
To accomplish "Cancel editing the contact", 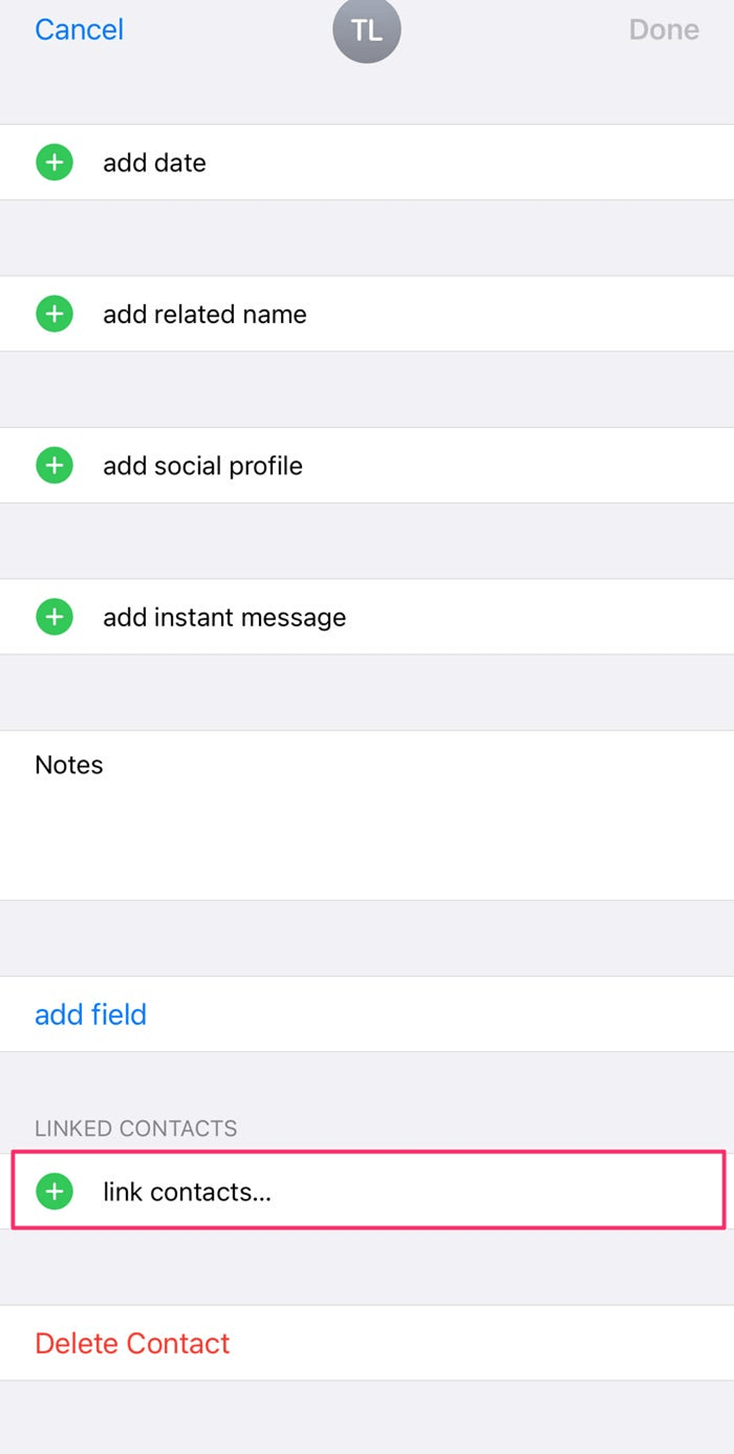I will [78, 30].
